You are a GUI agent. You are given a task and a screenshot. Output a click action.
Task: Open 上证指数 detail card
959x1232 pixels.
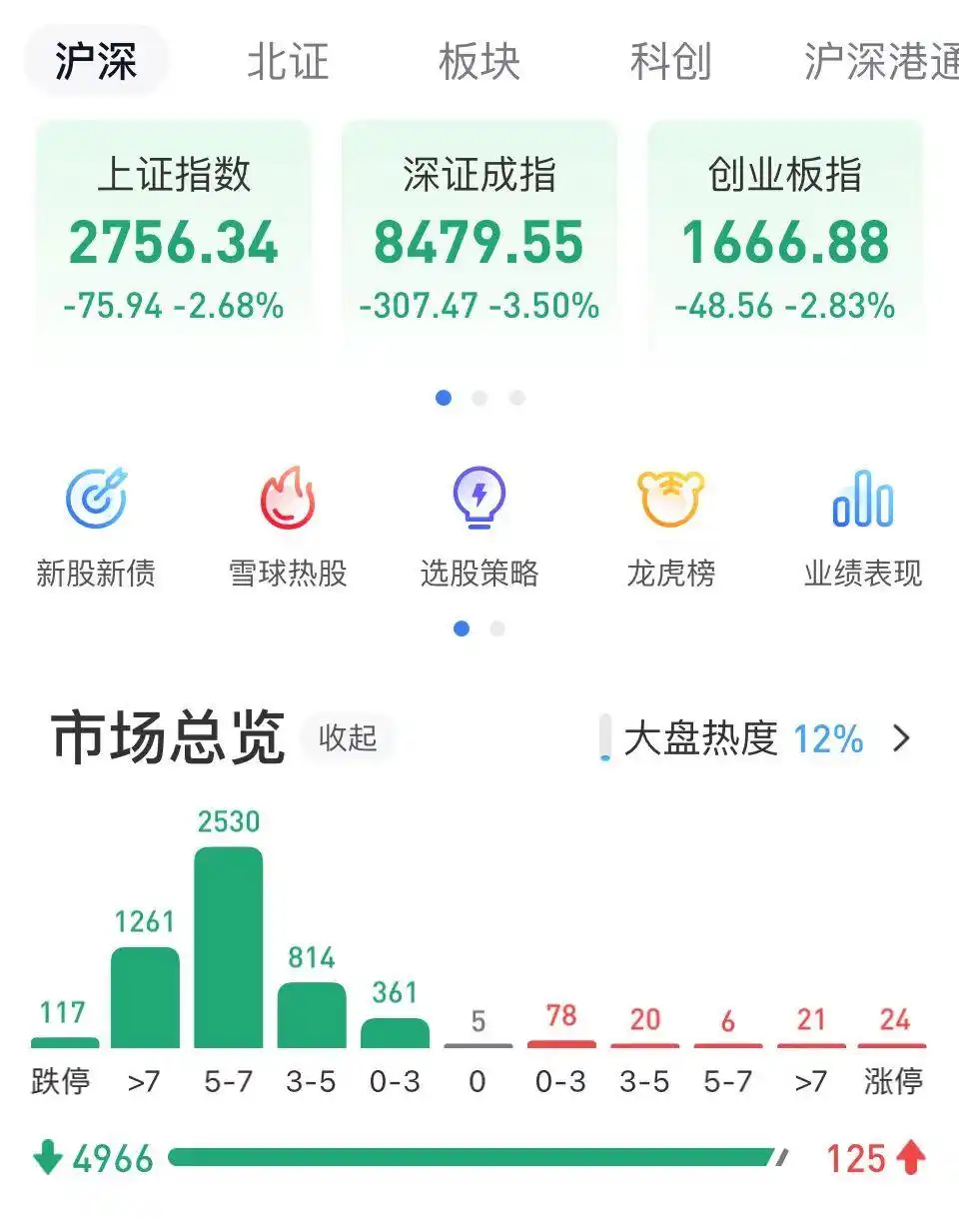(173, 240)
